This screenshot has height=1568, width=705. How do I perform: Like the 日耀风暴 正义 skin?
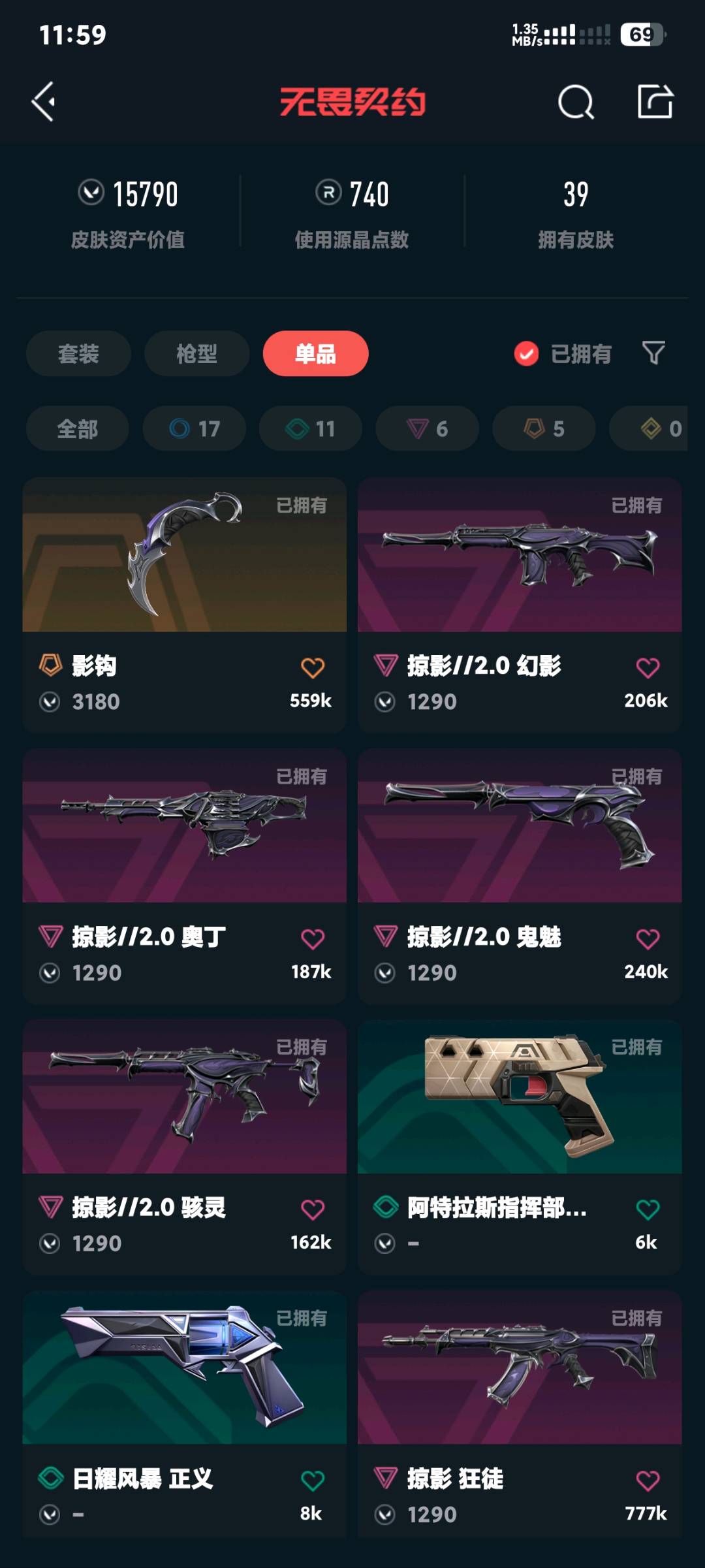313,1480
